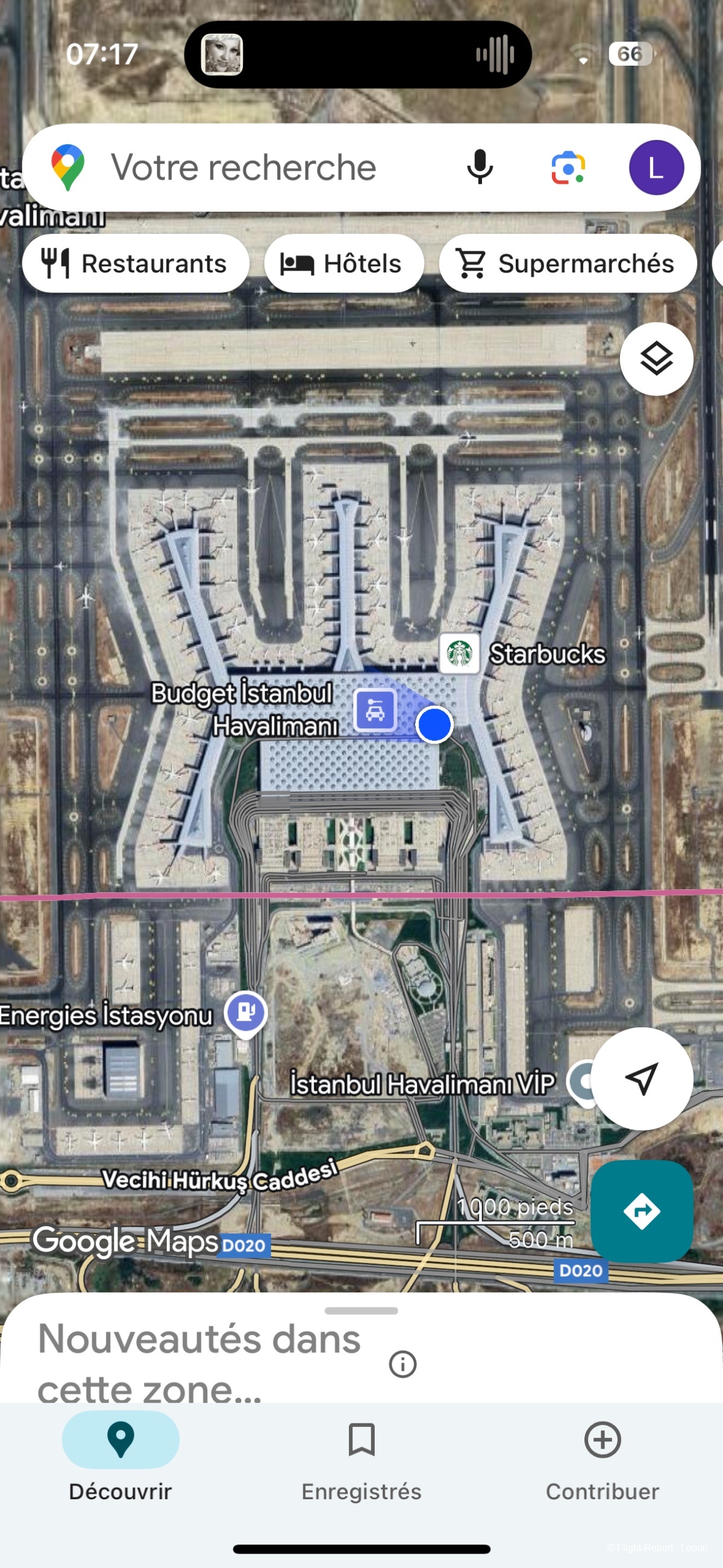Show info about Nouveautés dans cette zone
The image size is (723, 1568).
click(x=402, y=1364)
